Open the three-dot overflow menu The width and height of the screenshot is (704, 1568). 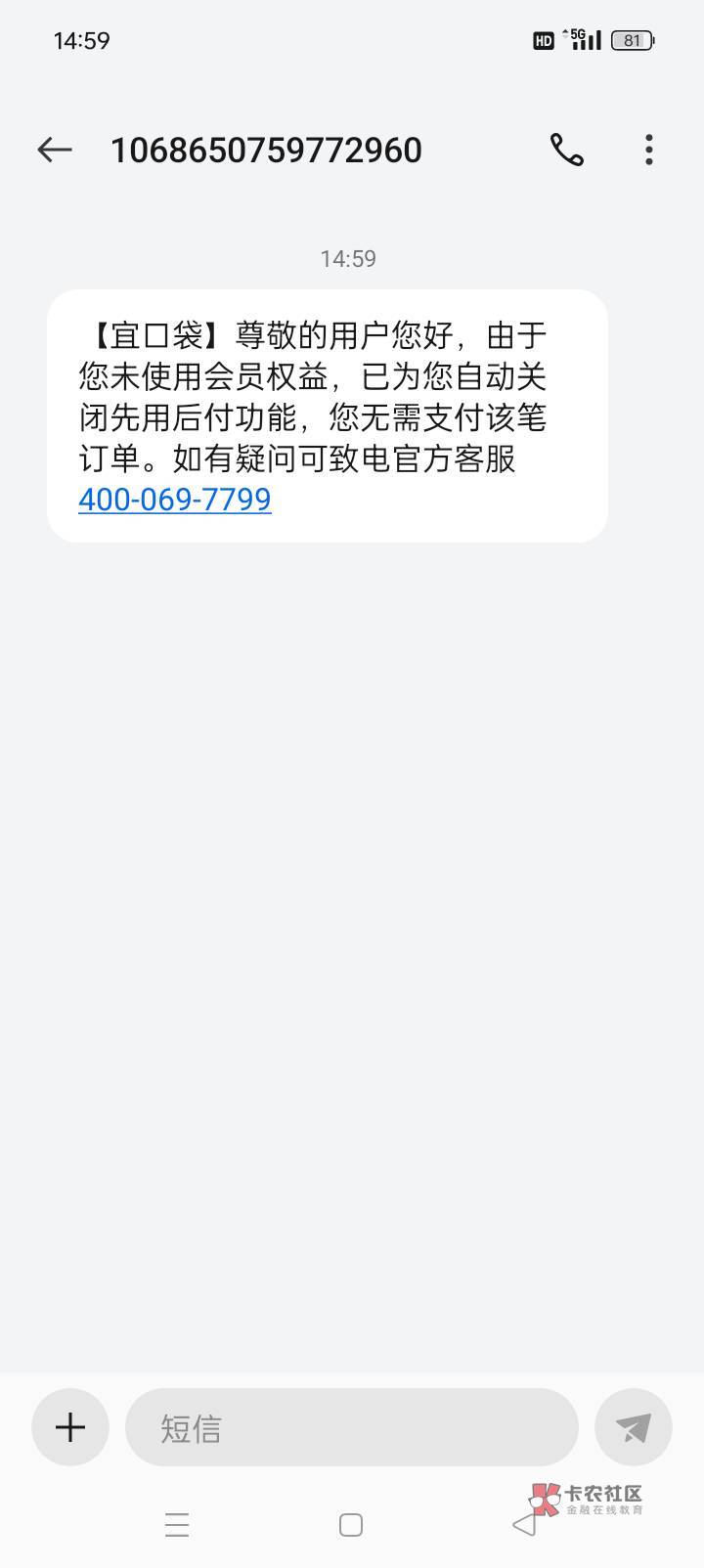point(649,150)
